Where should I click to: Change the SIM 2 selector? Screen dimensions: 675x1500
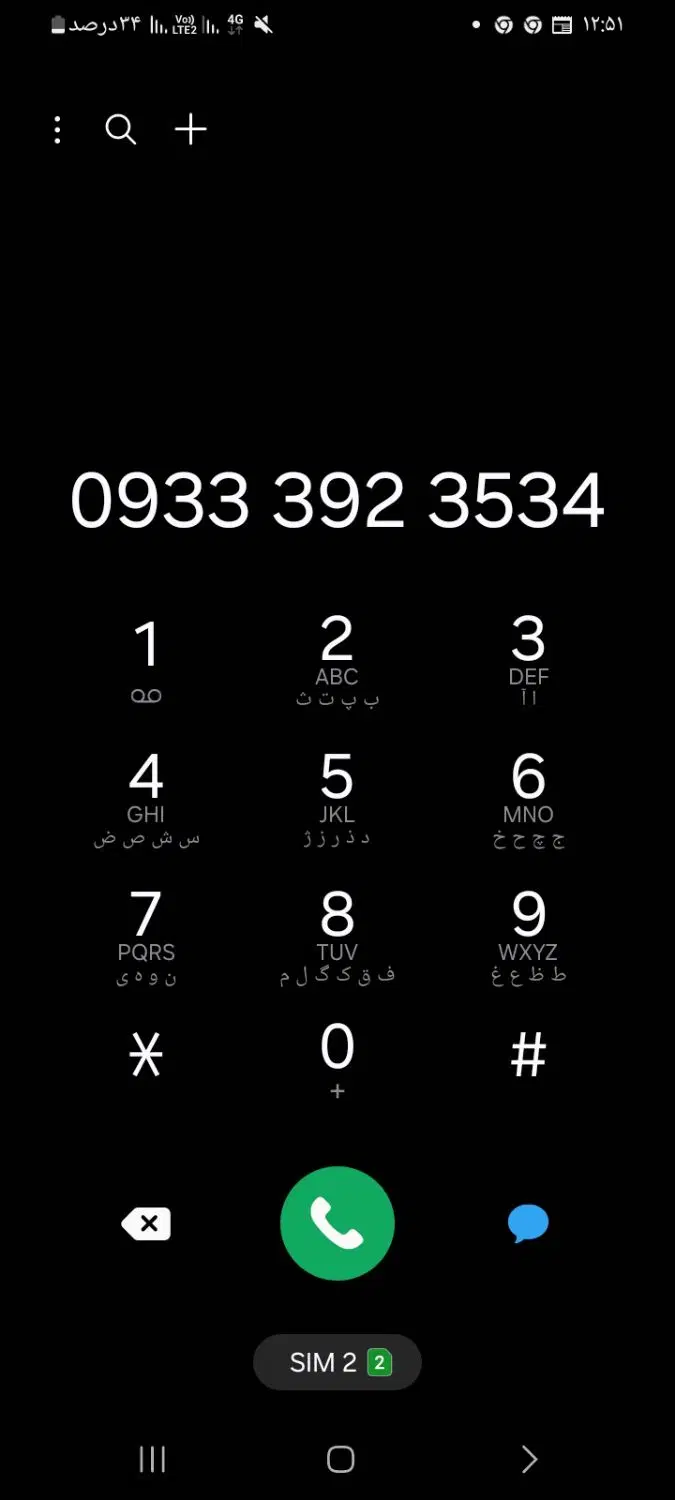click(x=337, y=1362)
